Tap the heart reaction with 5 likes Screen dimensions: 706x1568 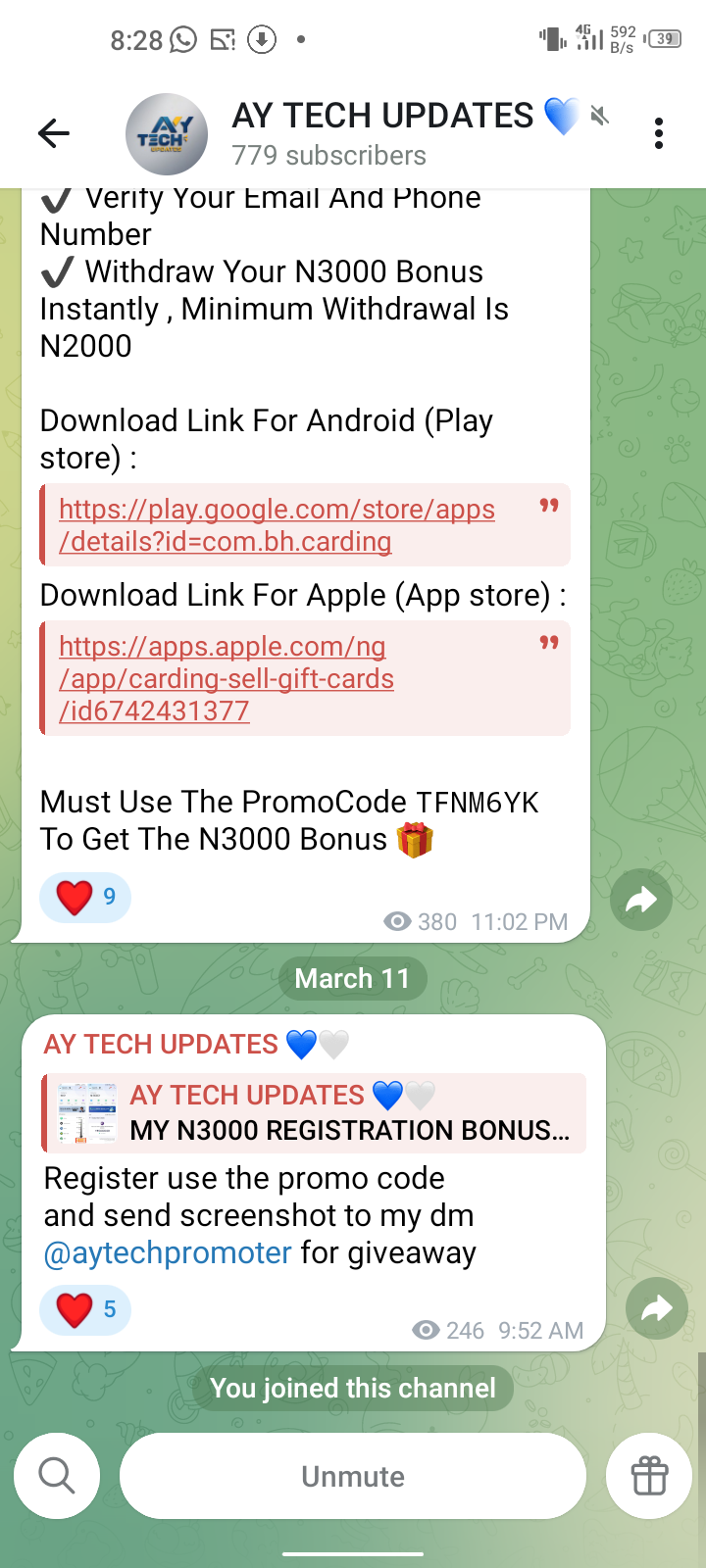tap(85, 1309)
